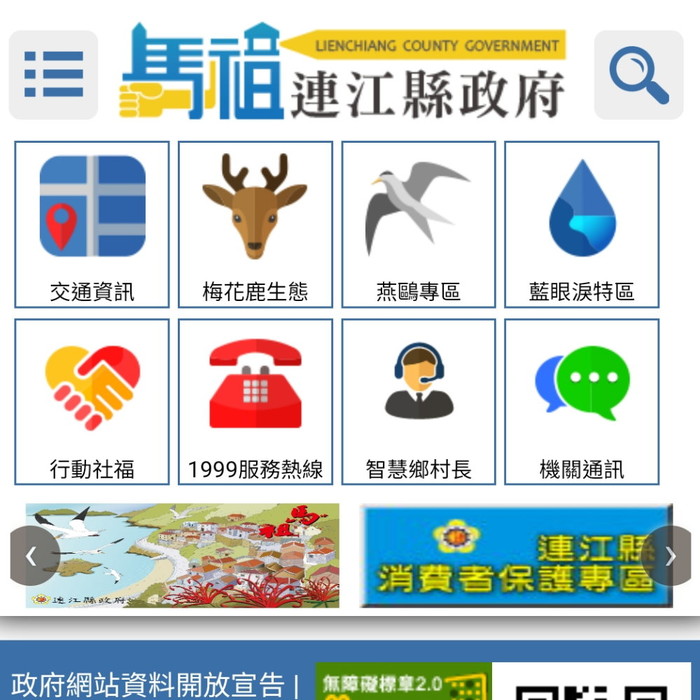Open the 藍眼淚特區 tile
Screen dimensions: 700x700
pyautogui.click(x=581, y=224)
